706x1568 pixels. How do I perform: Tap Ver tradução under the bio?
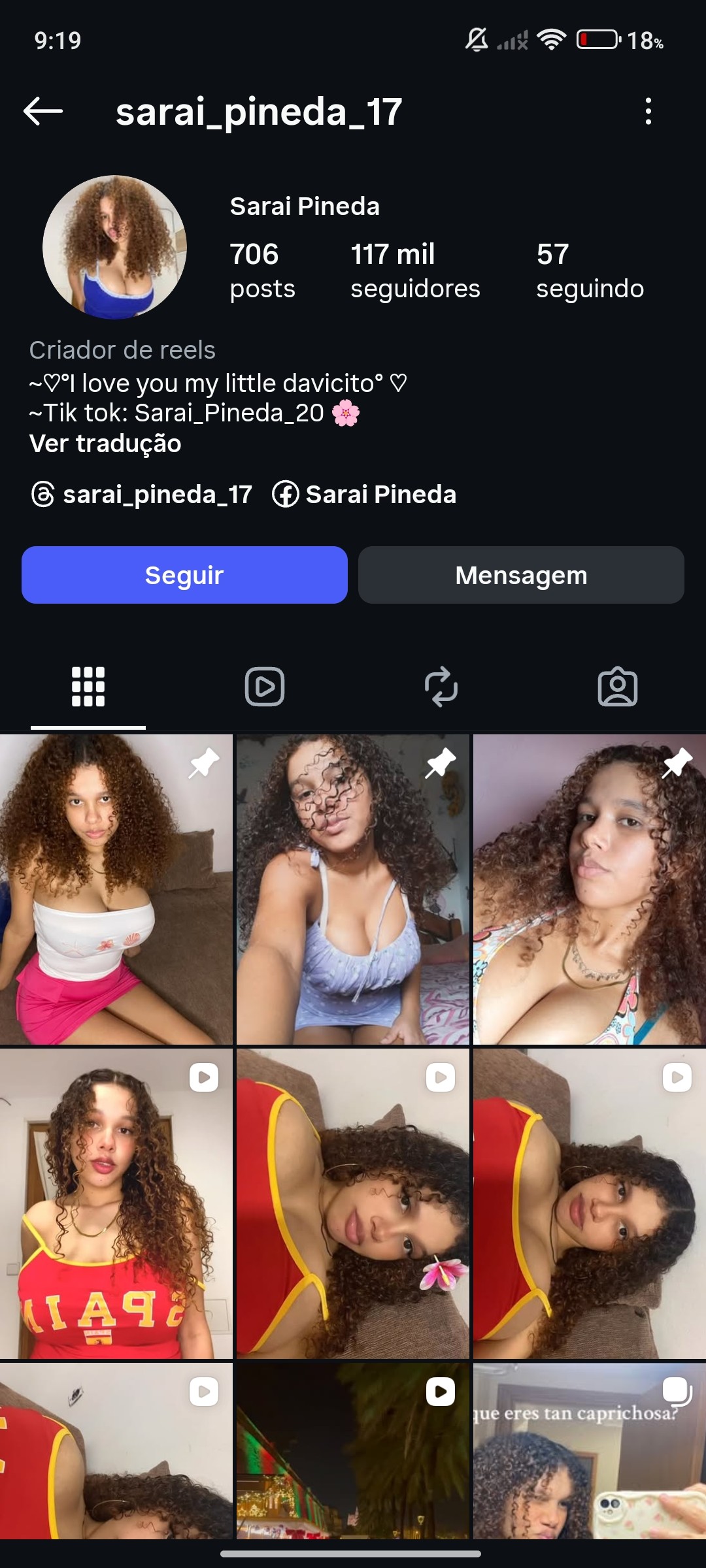coord(105,444)
